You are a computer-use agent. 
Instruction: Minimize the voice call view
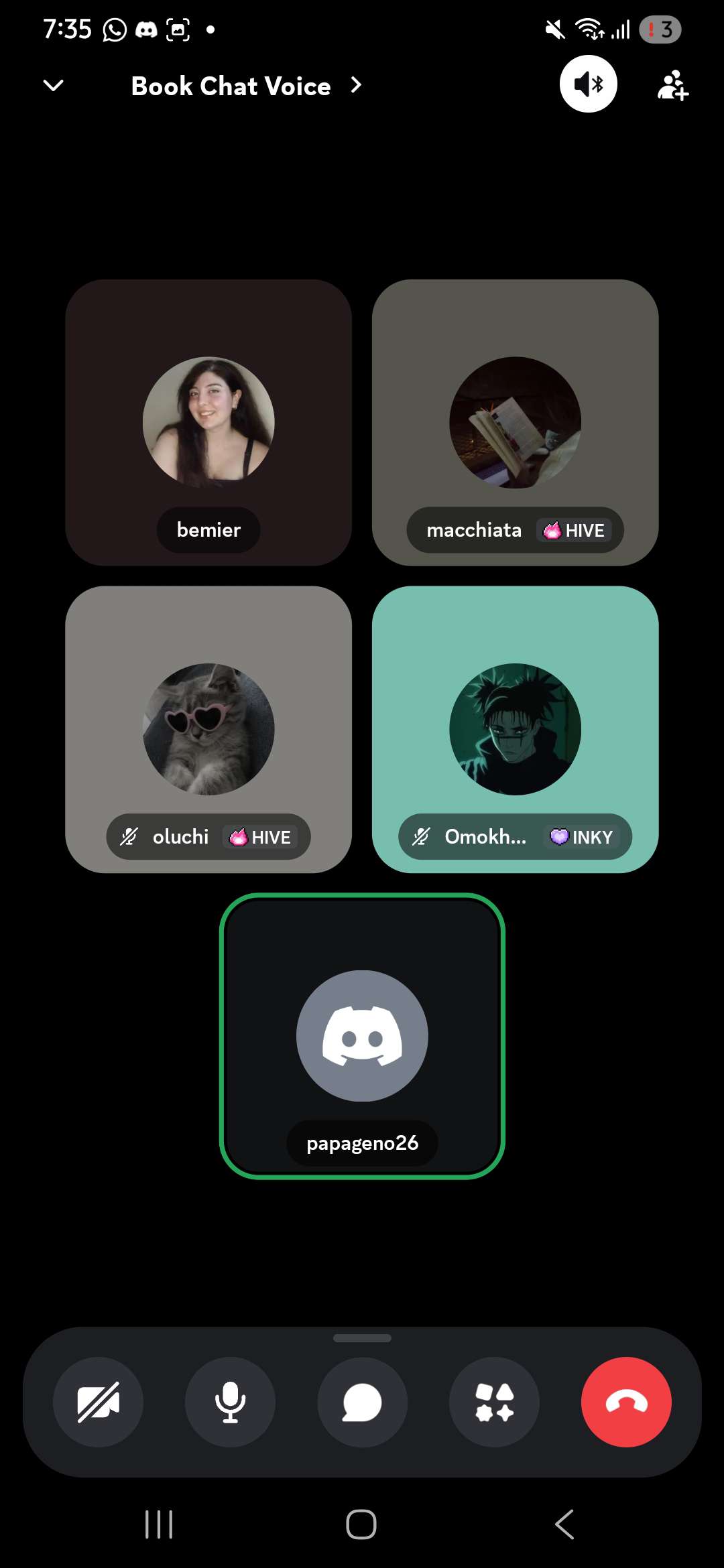coord(53,86)
